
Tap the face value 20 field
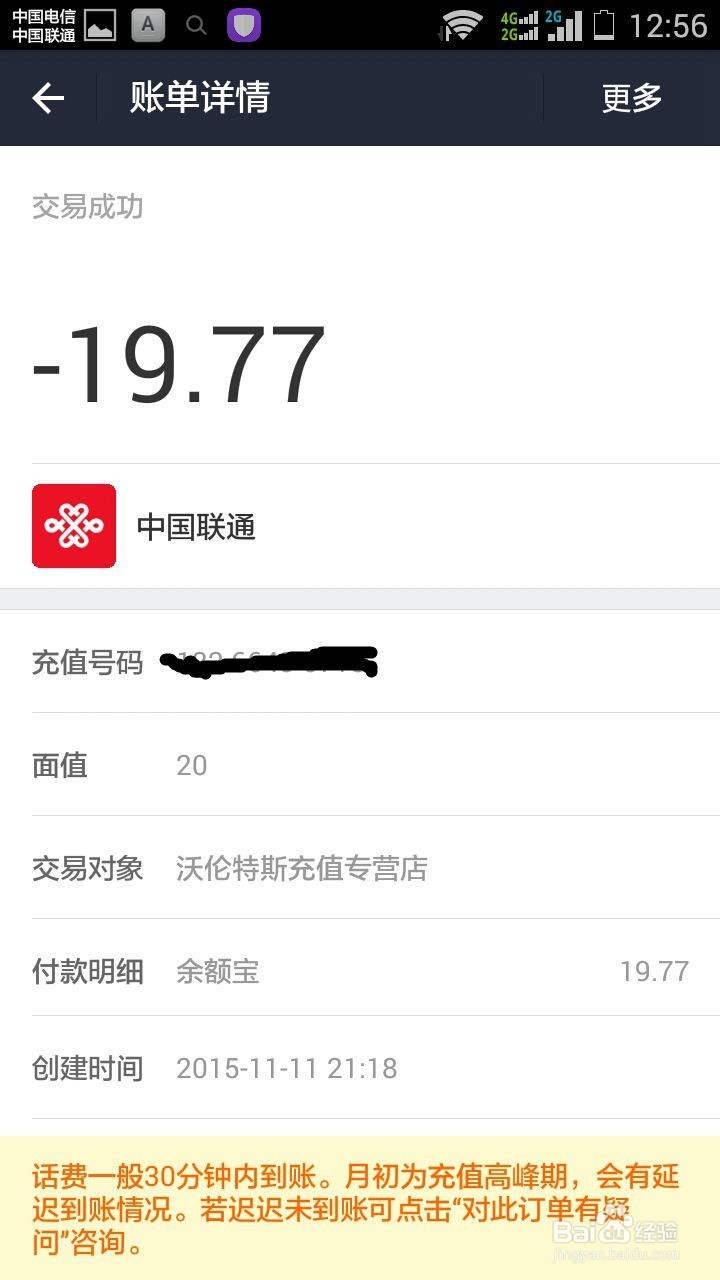(x=190, y=765)
